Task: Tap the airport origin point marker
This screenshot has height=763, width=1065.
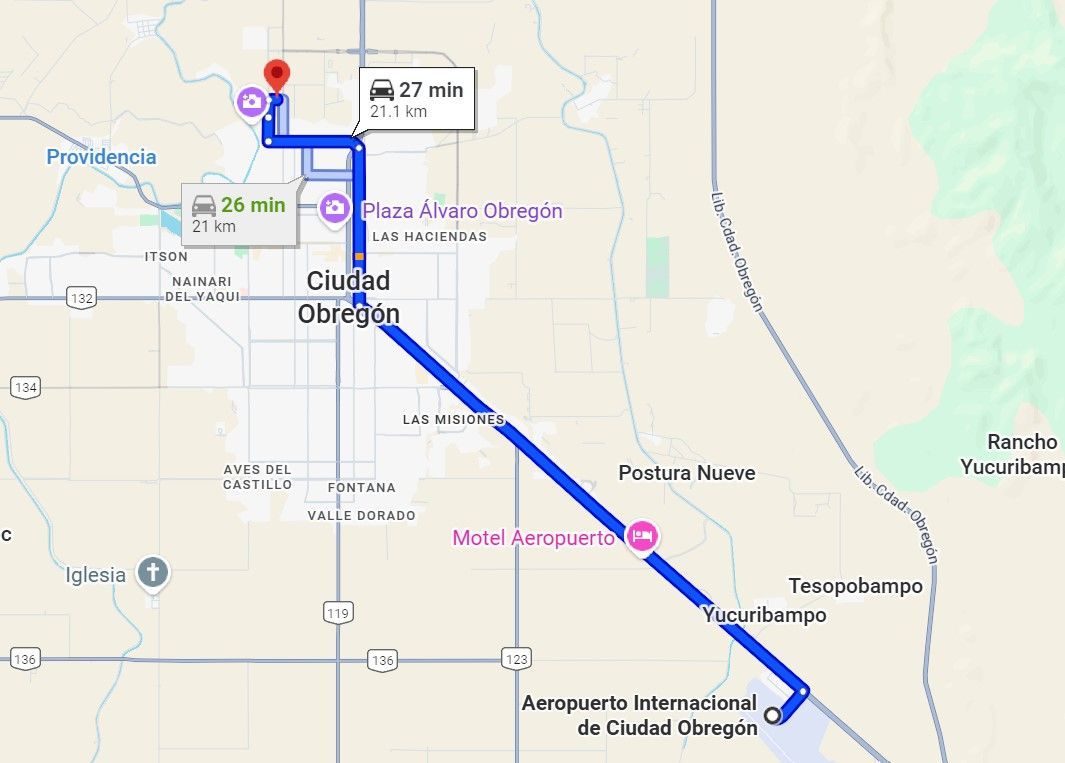Action: pyautogui.click(x=772, y=715)
